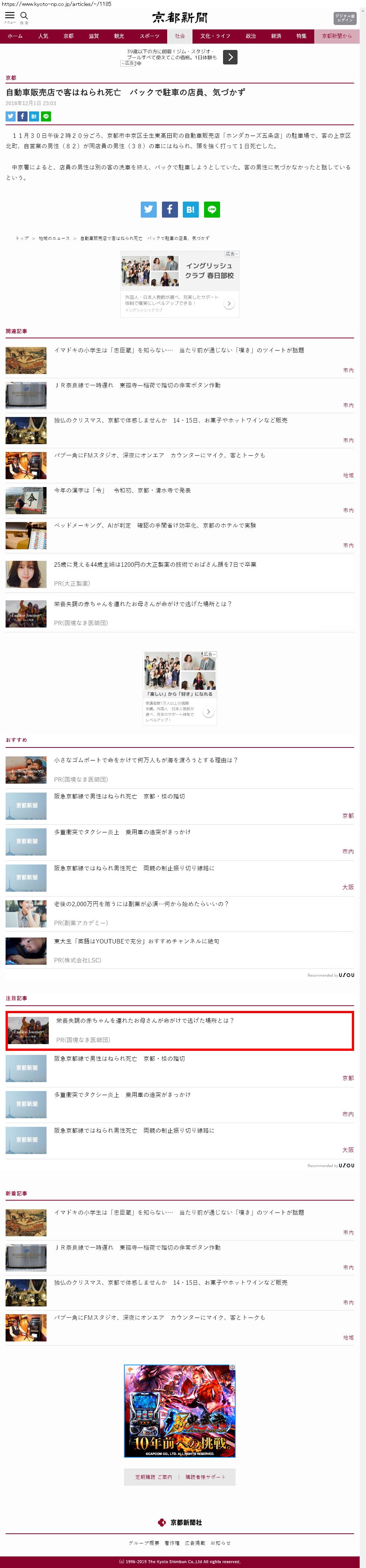Open the search icon
The image size is (366, 1568).
(x=24, y=16)
